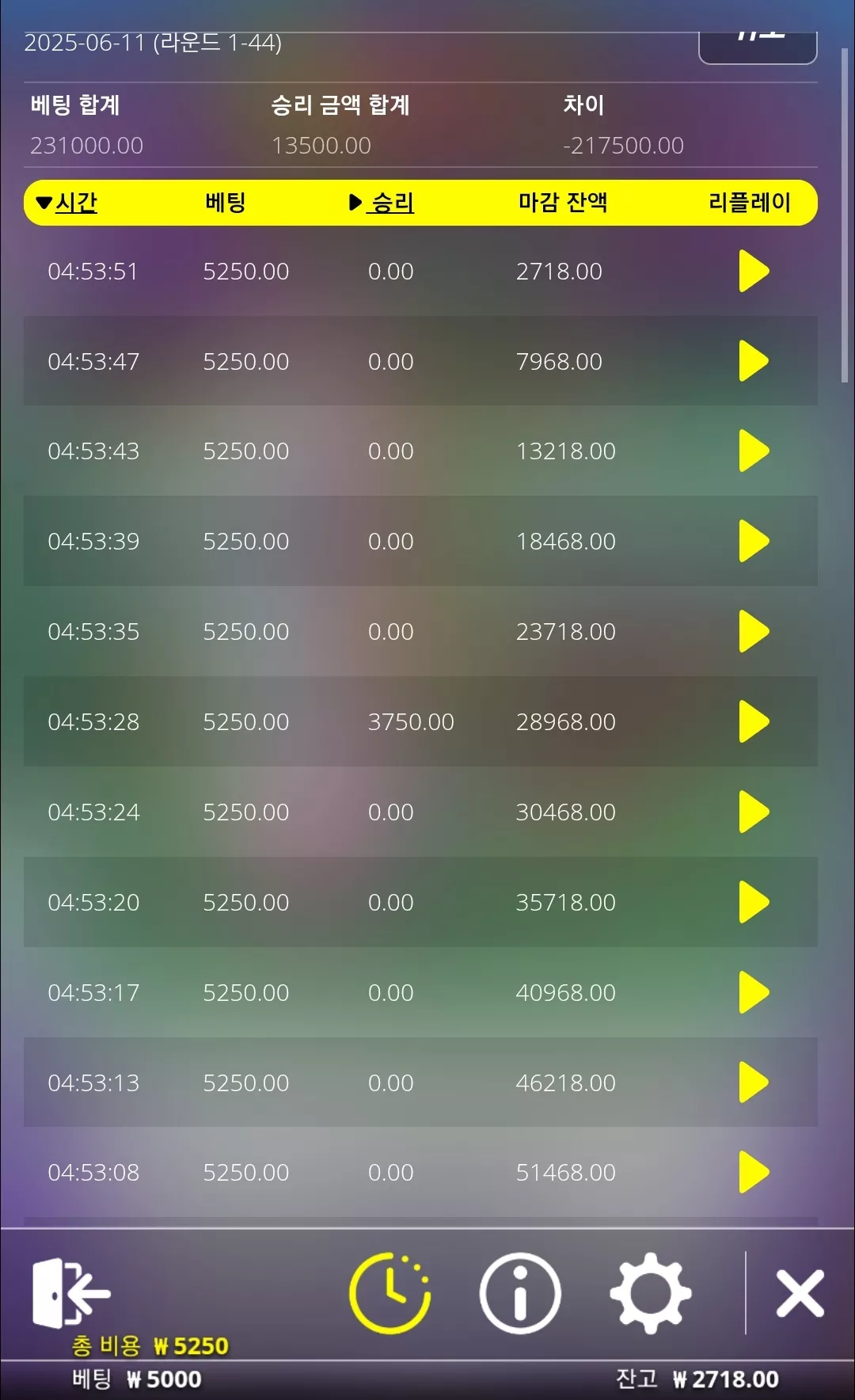Open the game info icon
Viewport: 855px width, 1400px height.
(x=520, y=1293)
